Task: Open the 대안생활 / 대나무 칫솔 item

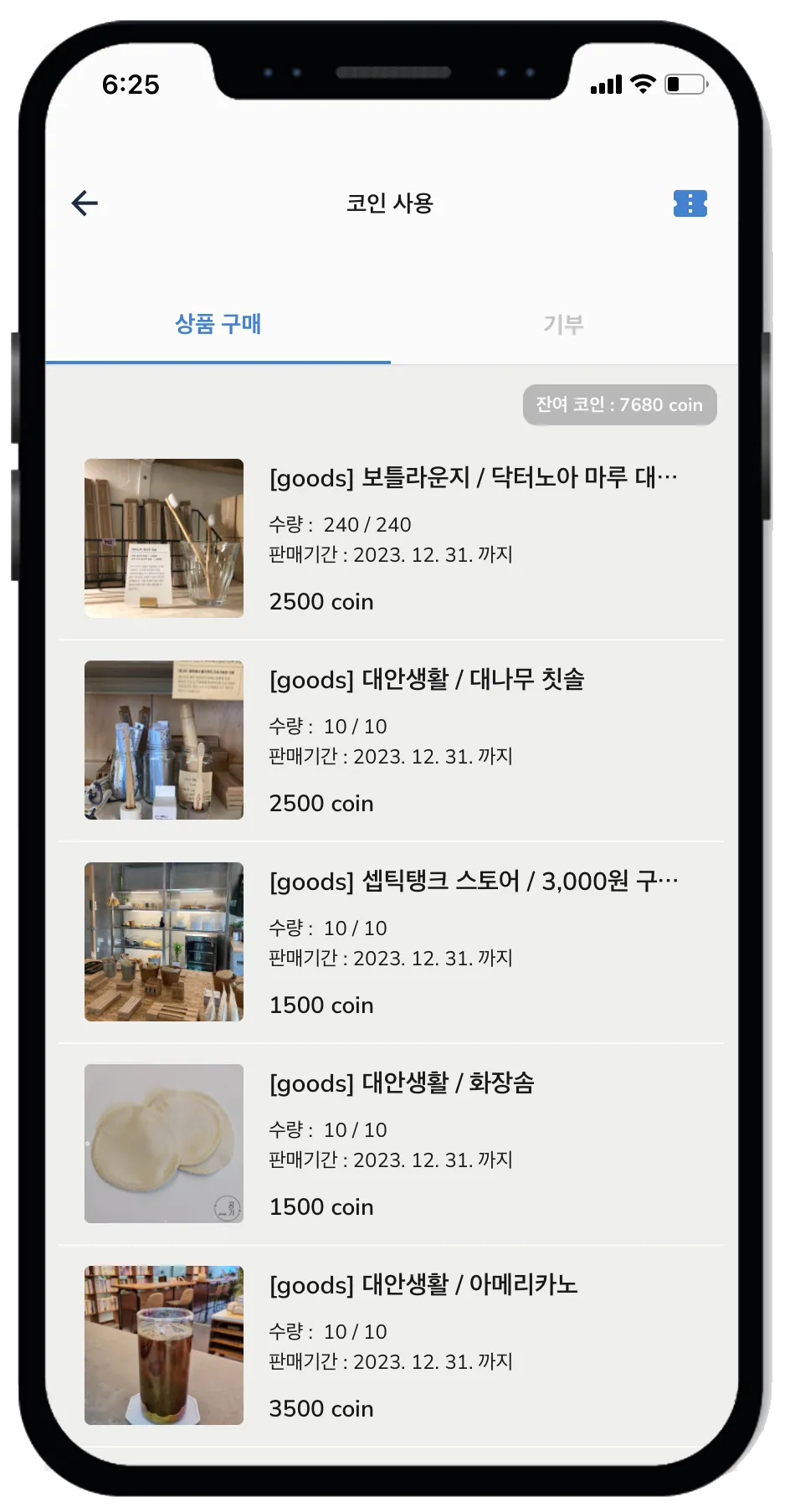Action: (427, 680)
